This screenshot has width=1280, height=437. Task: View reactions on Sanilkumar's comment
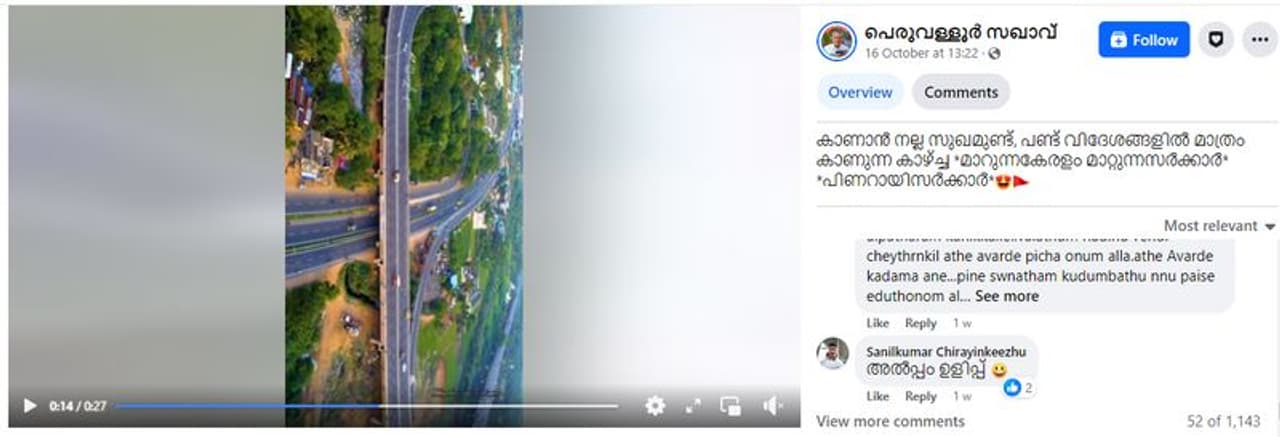tap(1019, 387)
